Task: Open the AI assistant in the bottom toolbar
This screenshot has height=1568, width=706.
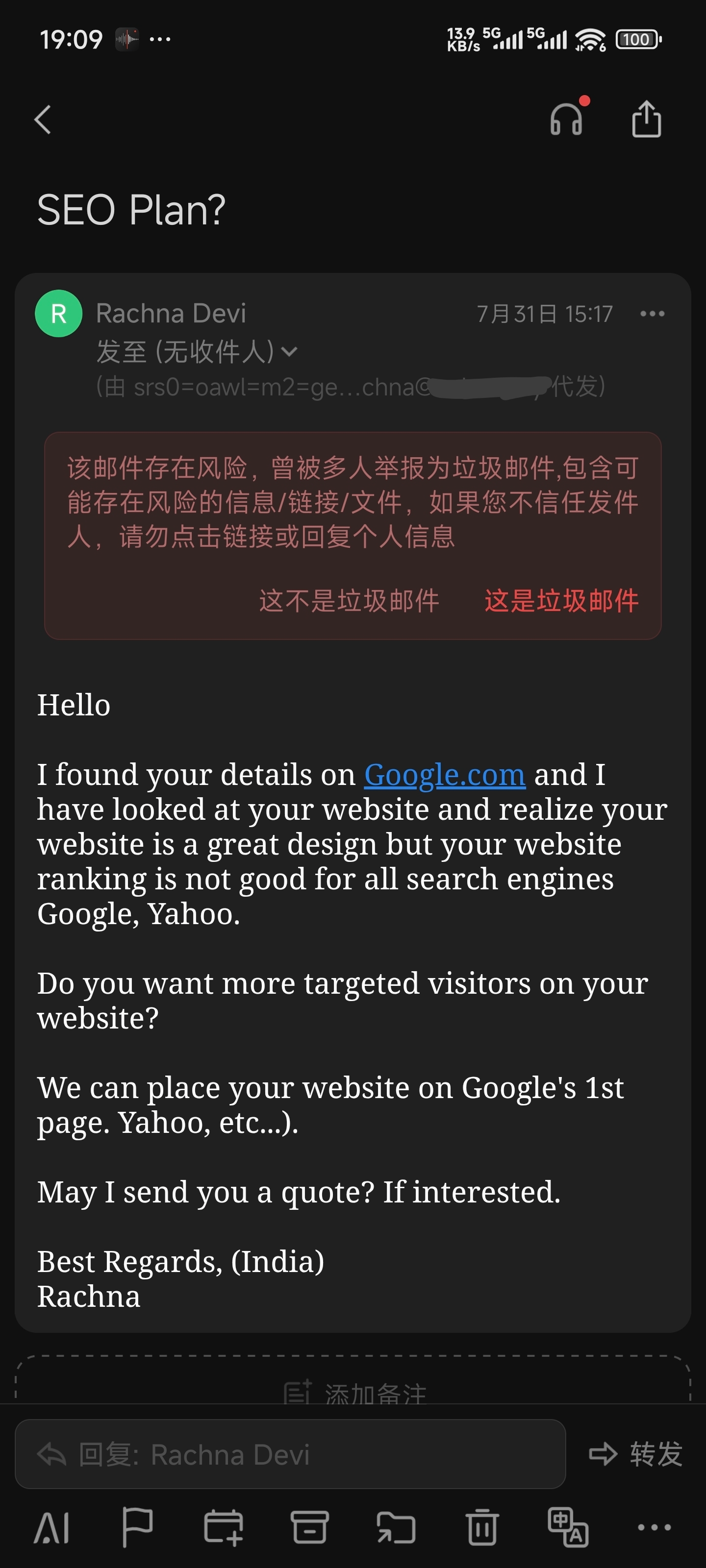Action: click(x=51, y=1527)
